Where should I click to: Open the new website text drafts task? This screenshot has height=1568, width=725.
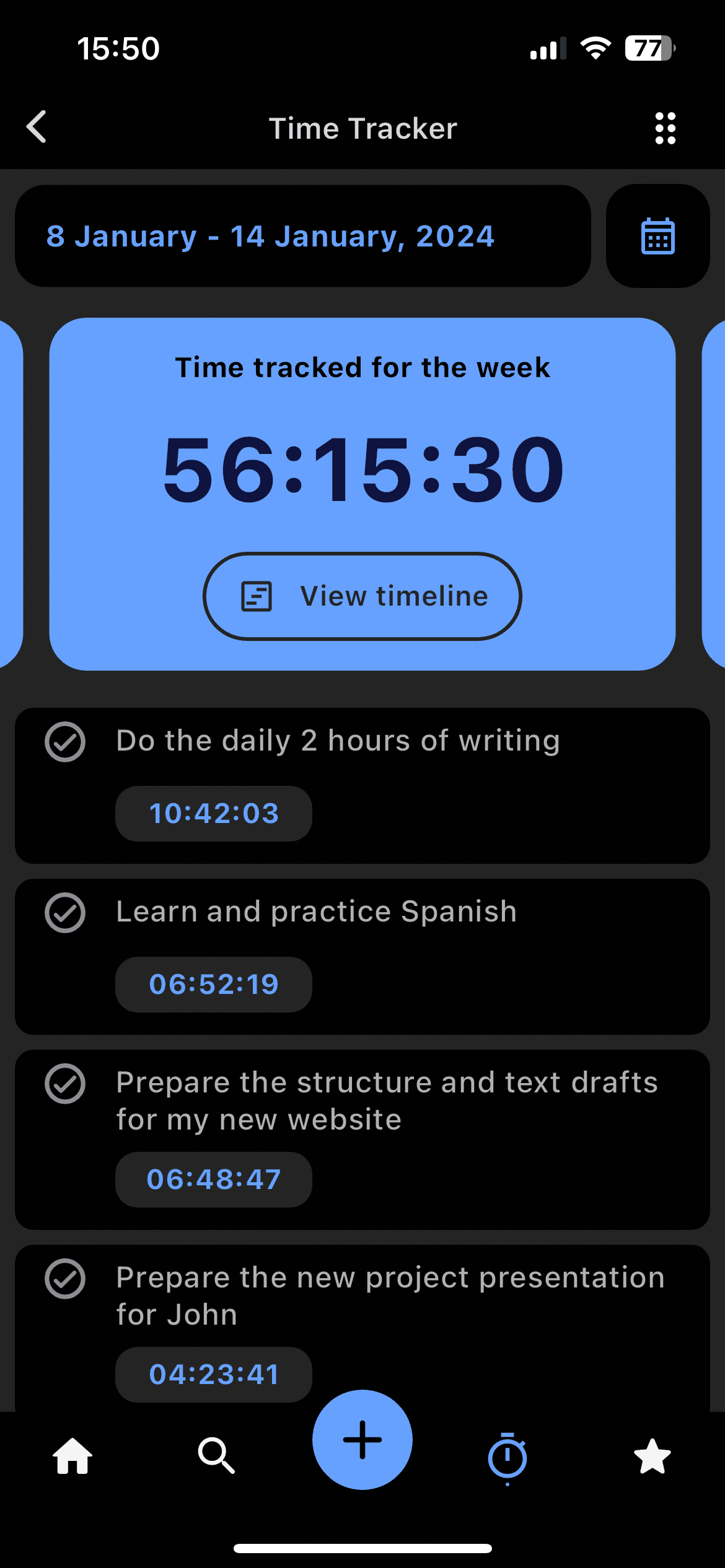387,1100
